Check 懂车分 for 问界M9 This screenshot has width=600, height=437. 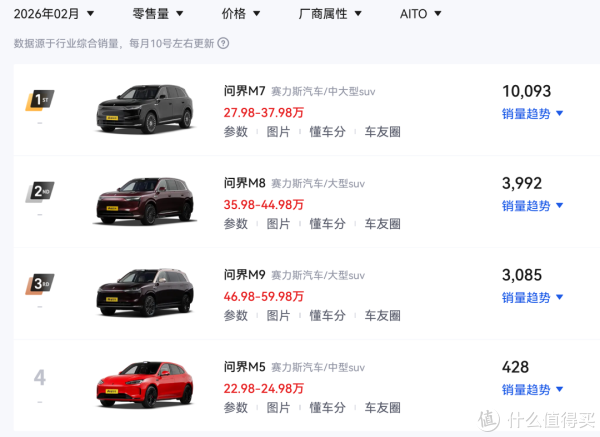[x=327, y=315]
